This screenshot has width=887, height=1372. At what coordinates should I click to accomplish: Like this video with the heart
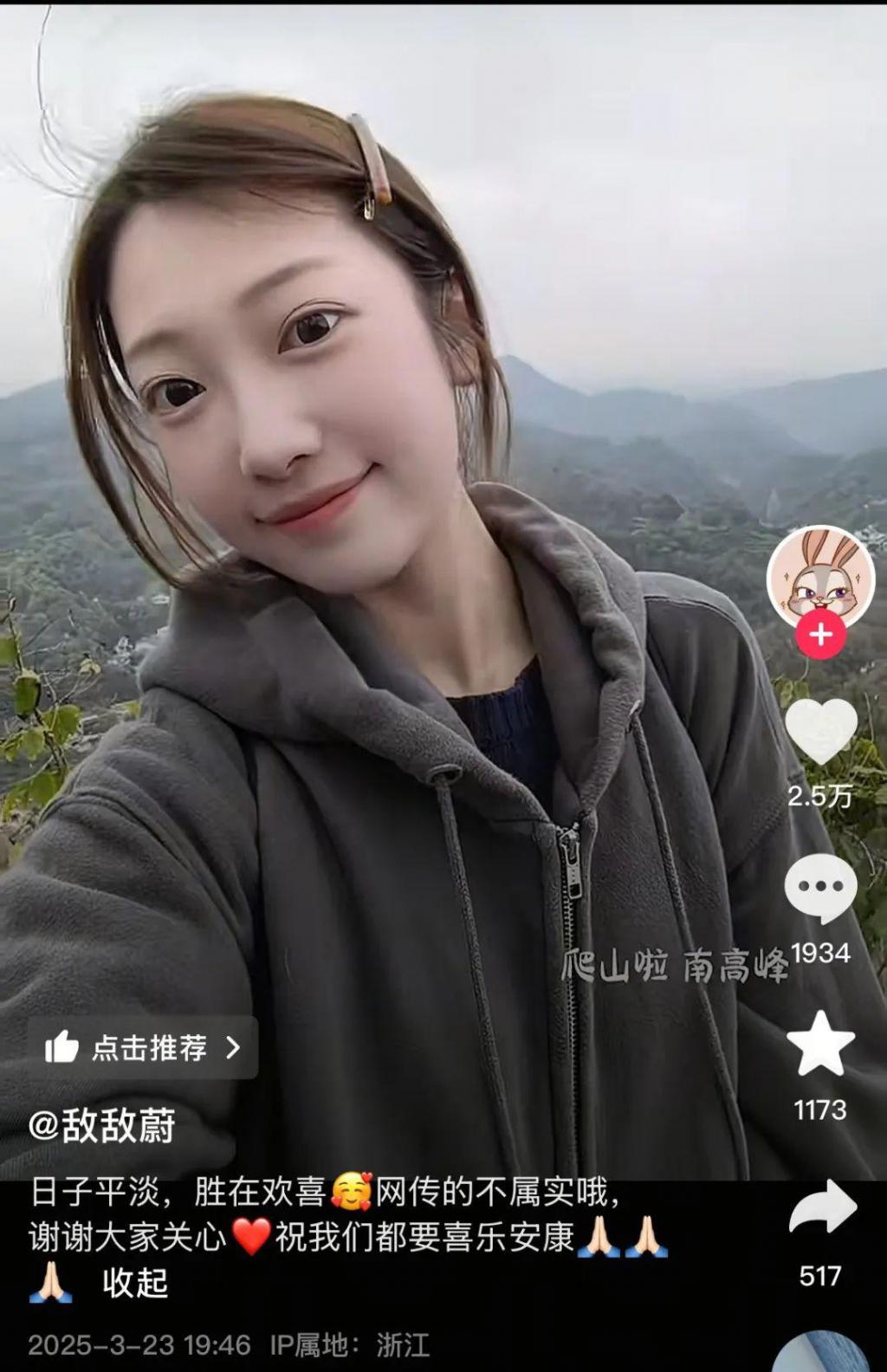coord(820,732)
